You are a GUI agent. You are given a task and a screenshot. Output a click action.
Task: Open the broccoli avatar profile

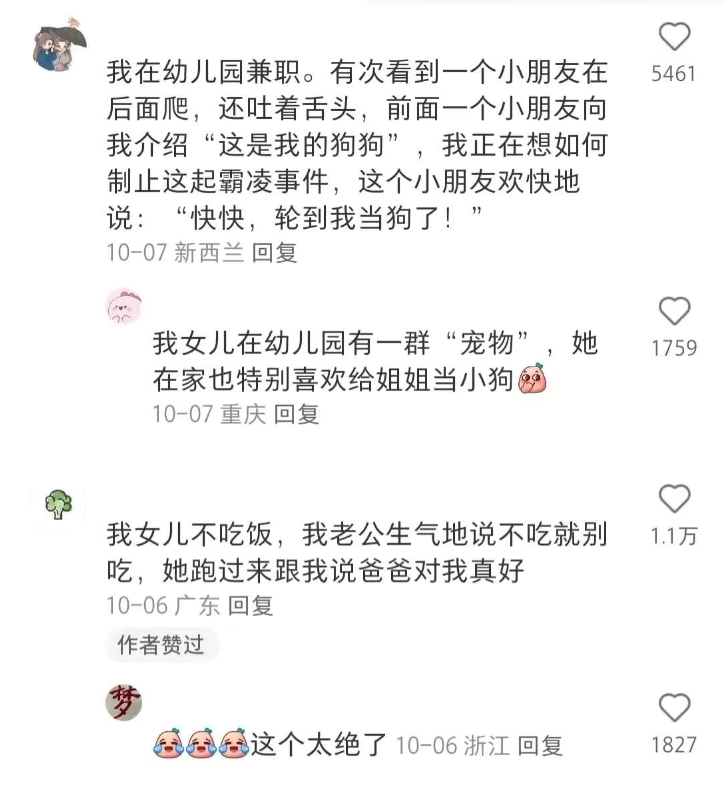click(59, 505)
